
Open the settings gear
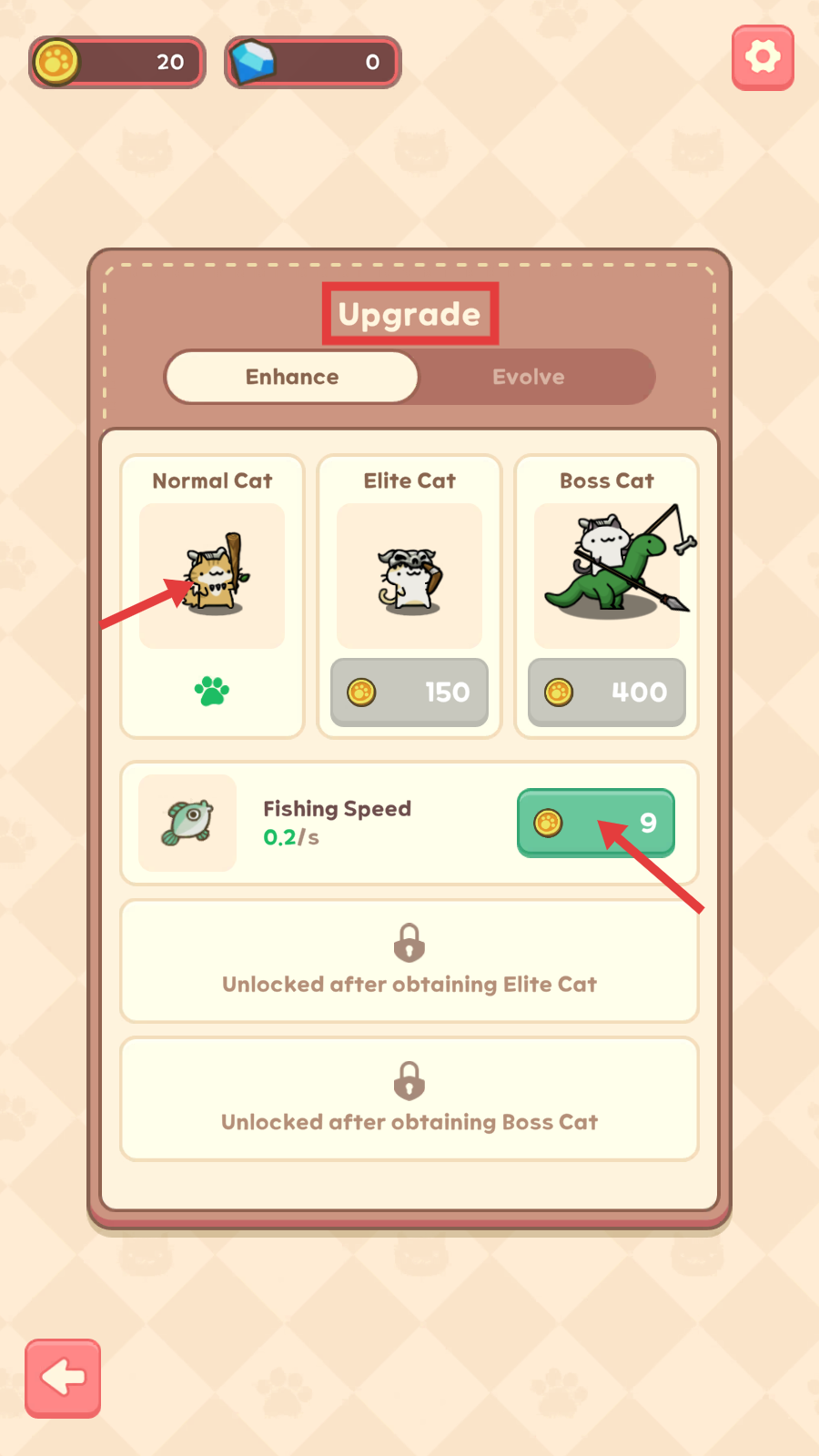pos(763,57)
